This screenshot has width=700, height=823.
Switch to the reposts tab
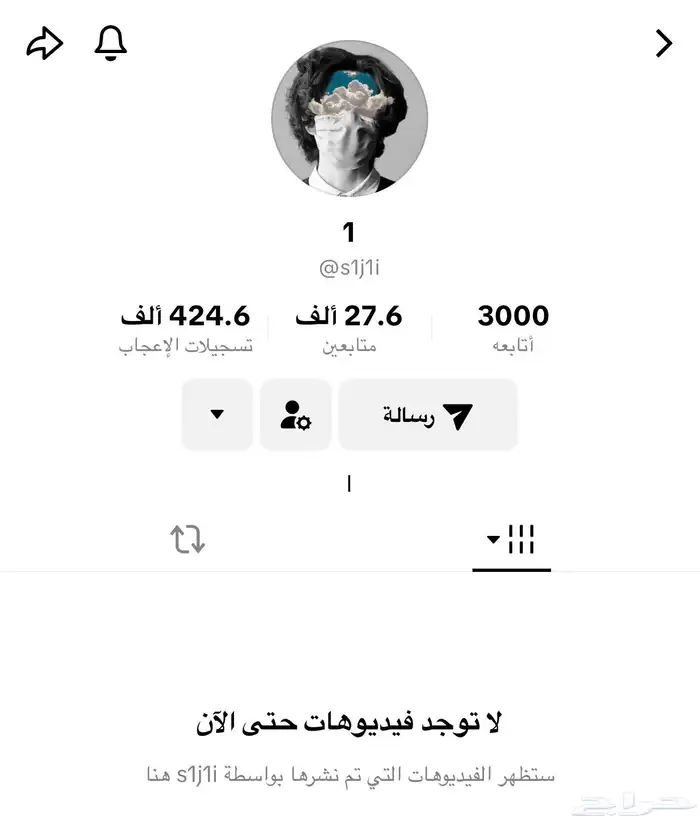[x=187, y=540]
